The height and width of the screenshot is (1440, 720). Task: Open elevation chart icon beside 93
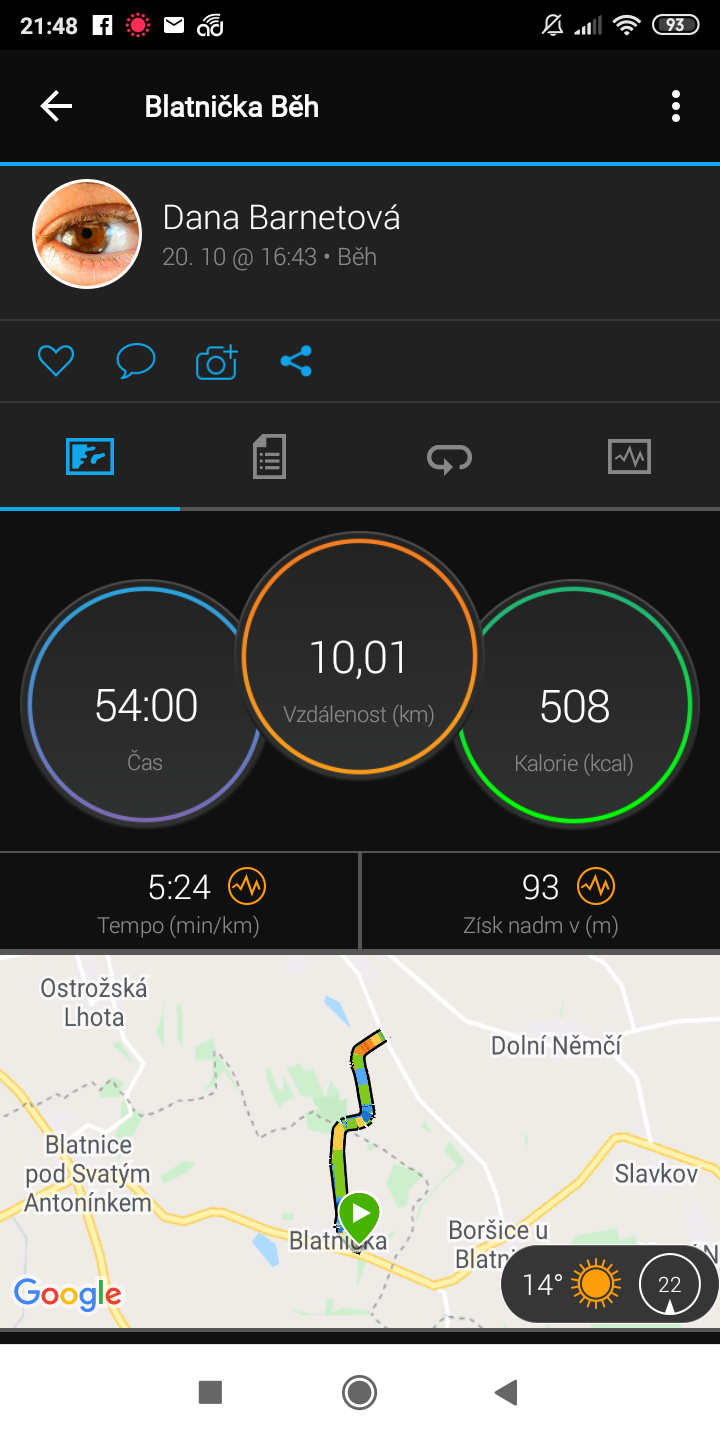[596, 886]
